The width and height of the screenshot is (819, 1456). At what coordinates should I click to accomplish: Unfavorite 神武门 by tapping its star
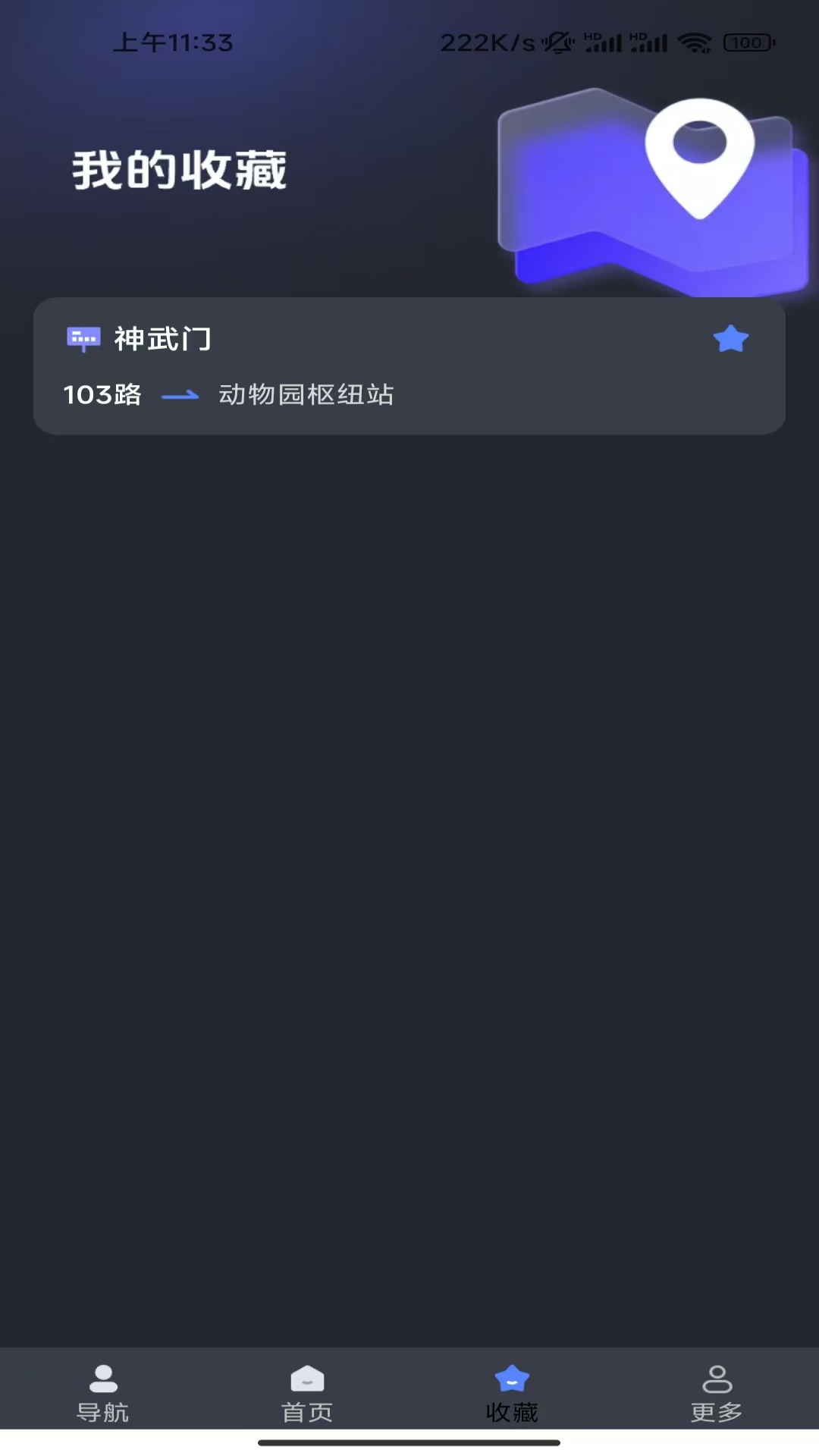click(x=730, y=338)
